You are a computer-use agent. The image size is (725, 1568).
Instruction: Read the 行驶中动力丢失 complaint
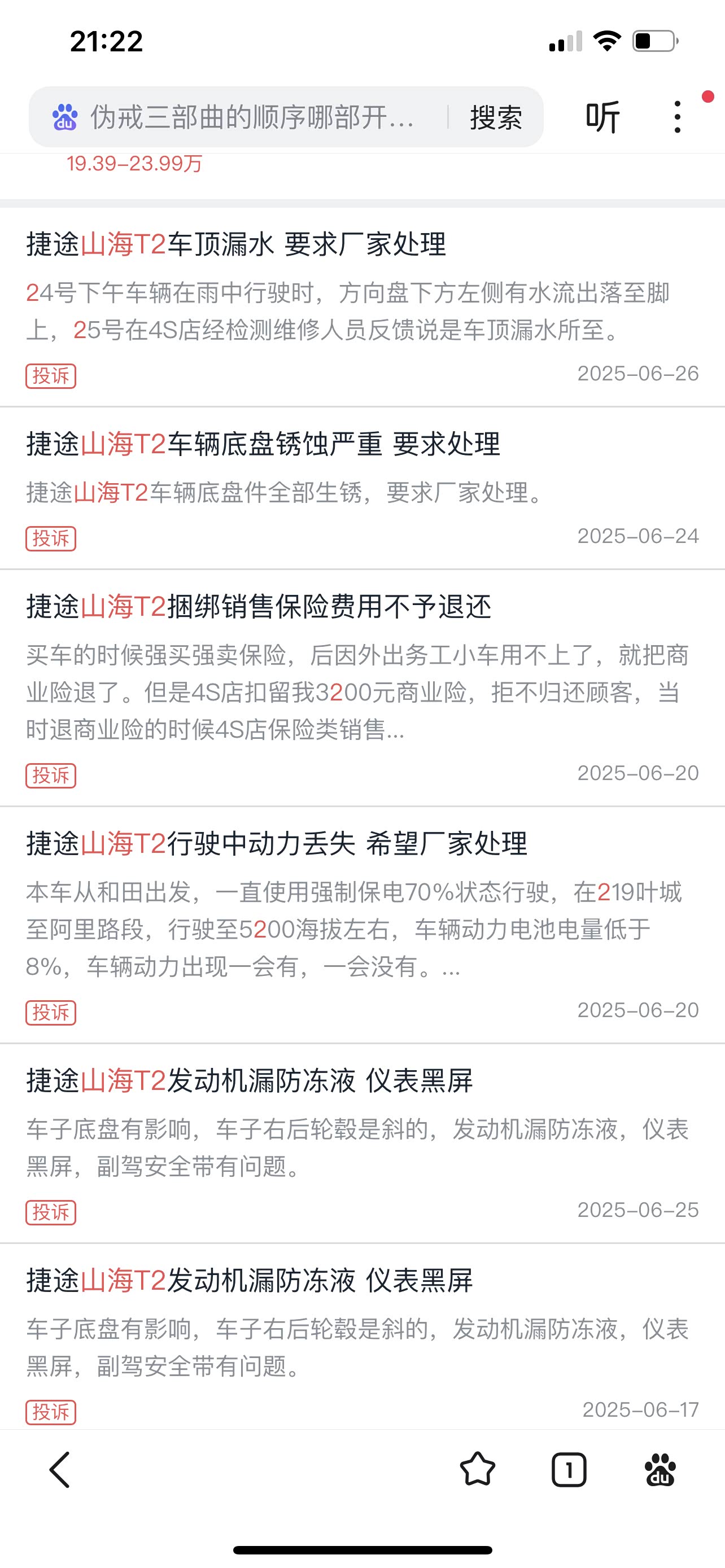coord(277,844)
